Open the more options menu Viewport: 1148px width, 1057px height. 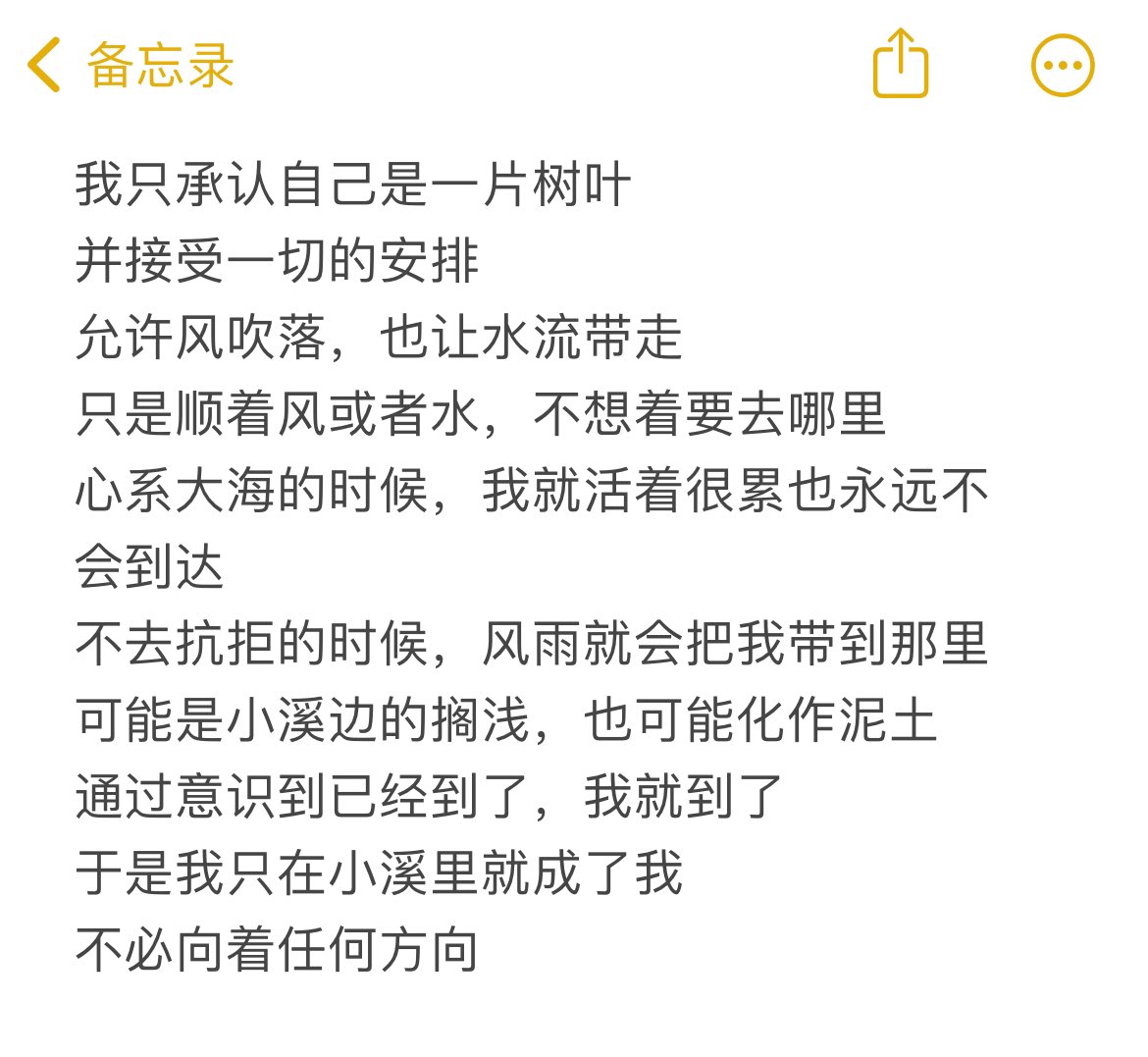(1063, 66)
